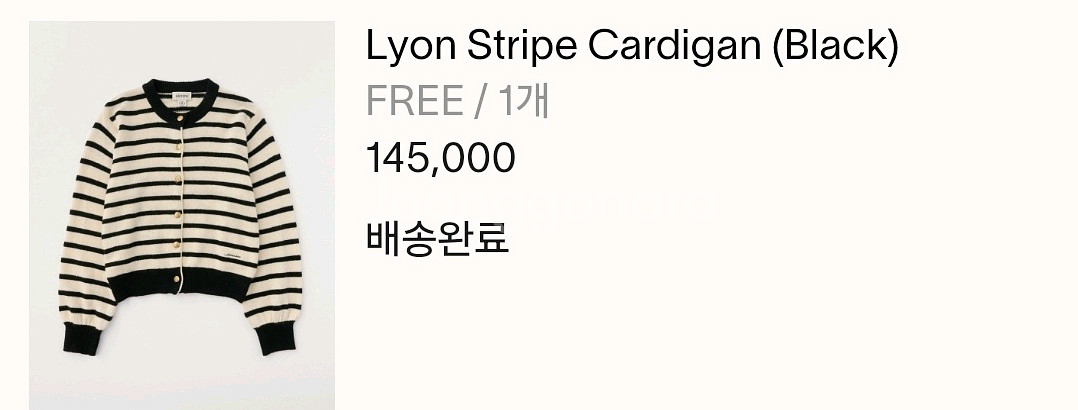Open the Lyon Stripe Cardigan product image

[x=181, y=215]
